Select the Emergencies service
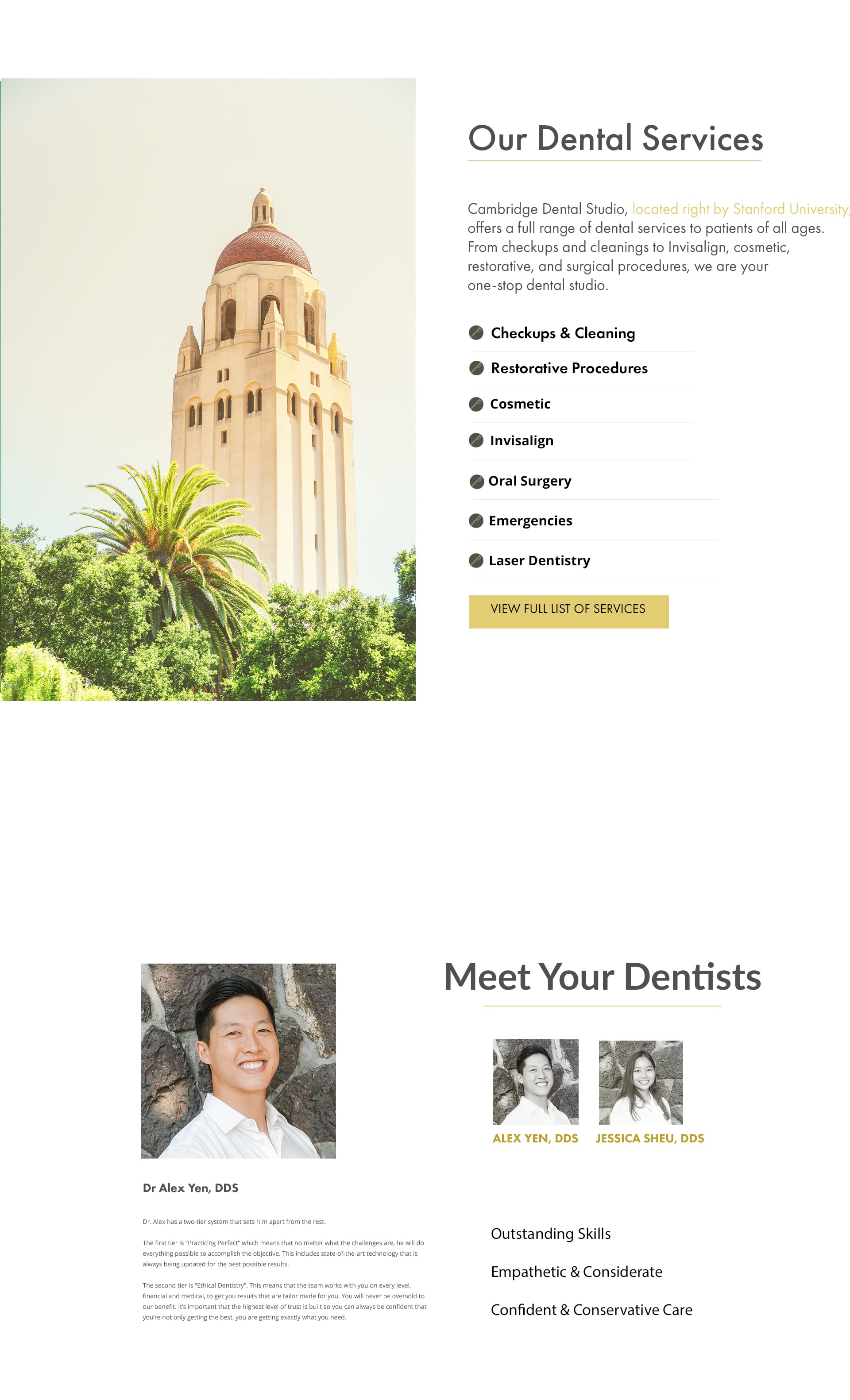 click(x=529, y=521)
